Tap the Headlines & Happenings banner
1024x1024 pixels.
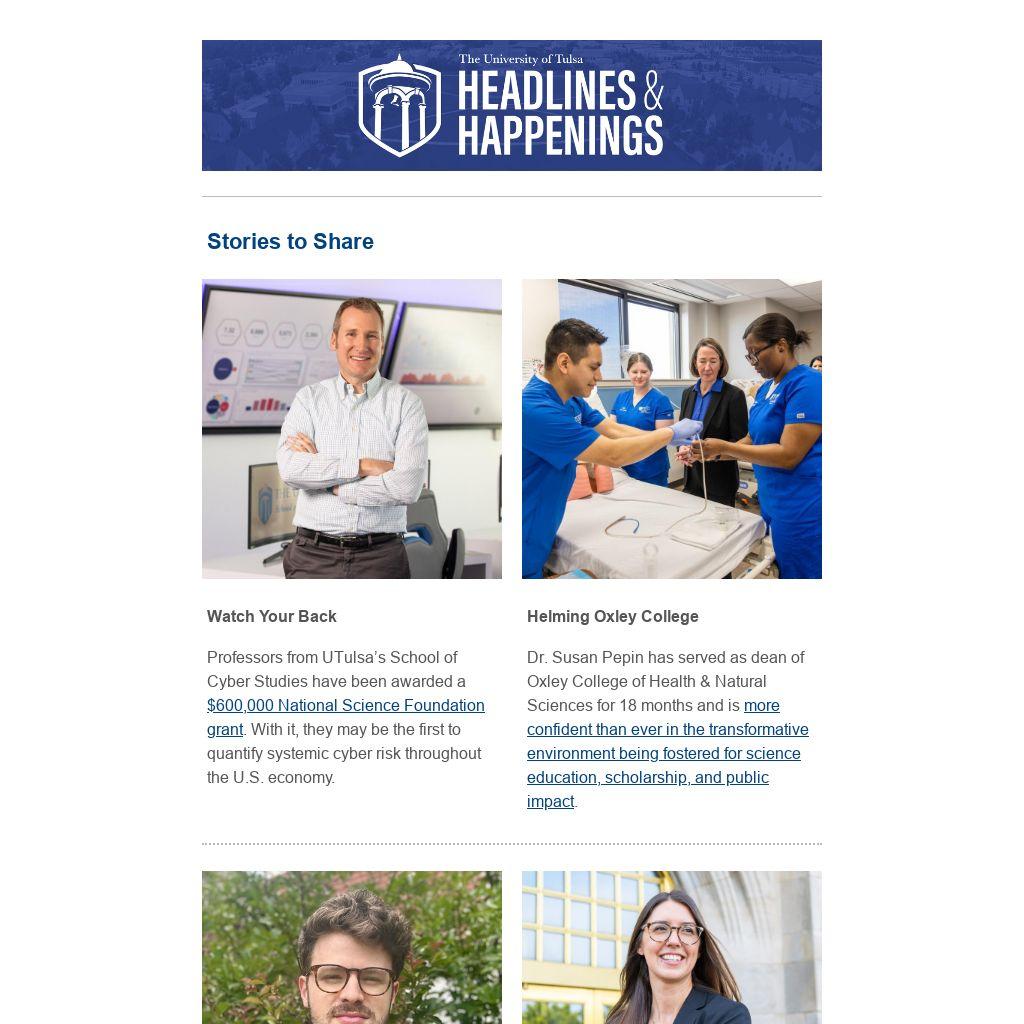click(x=511, y=106)
